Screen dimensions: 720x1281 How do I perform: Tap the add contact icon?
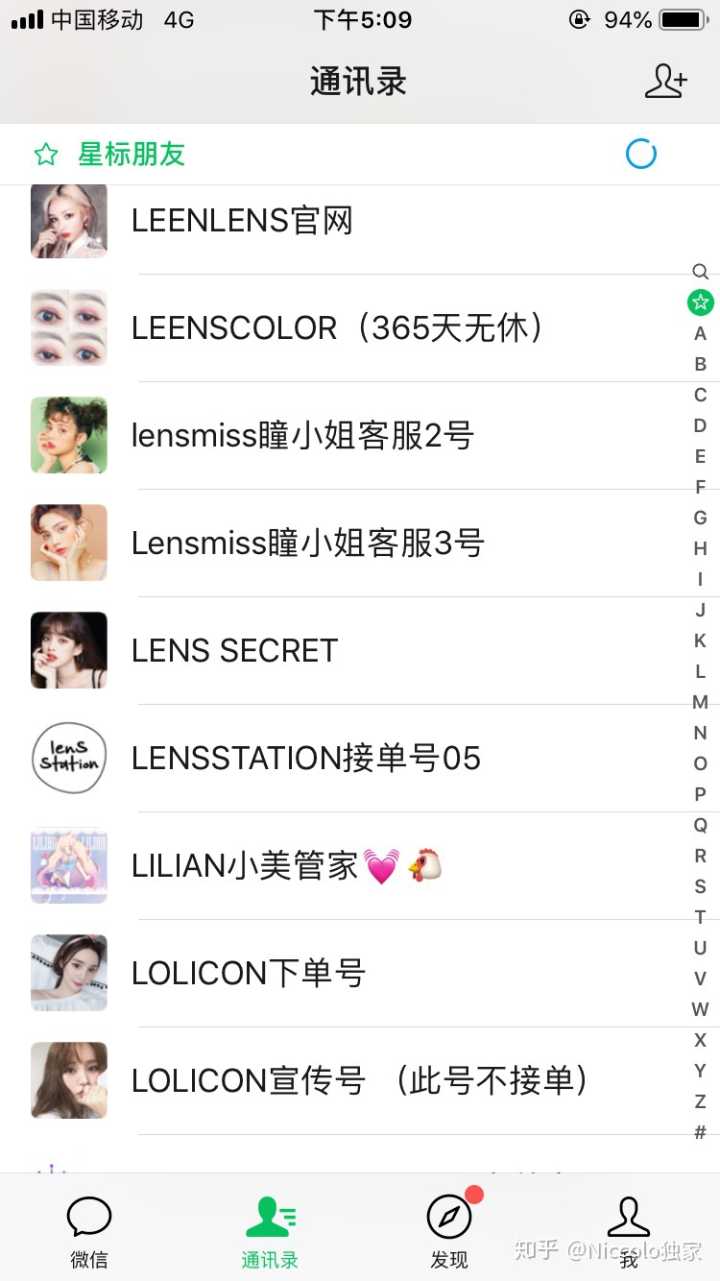click(x=665, y=81)
